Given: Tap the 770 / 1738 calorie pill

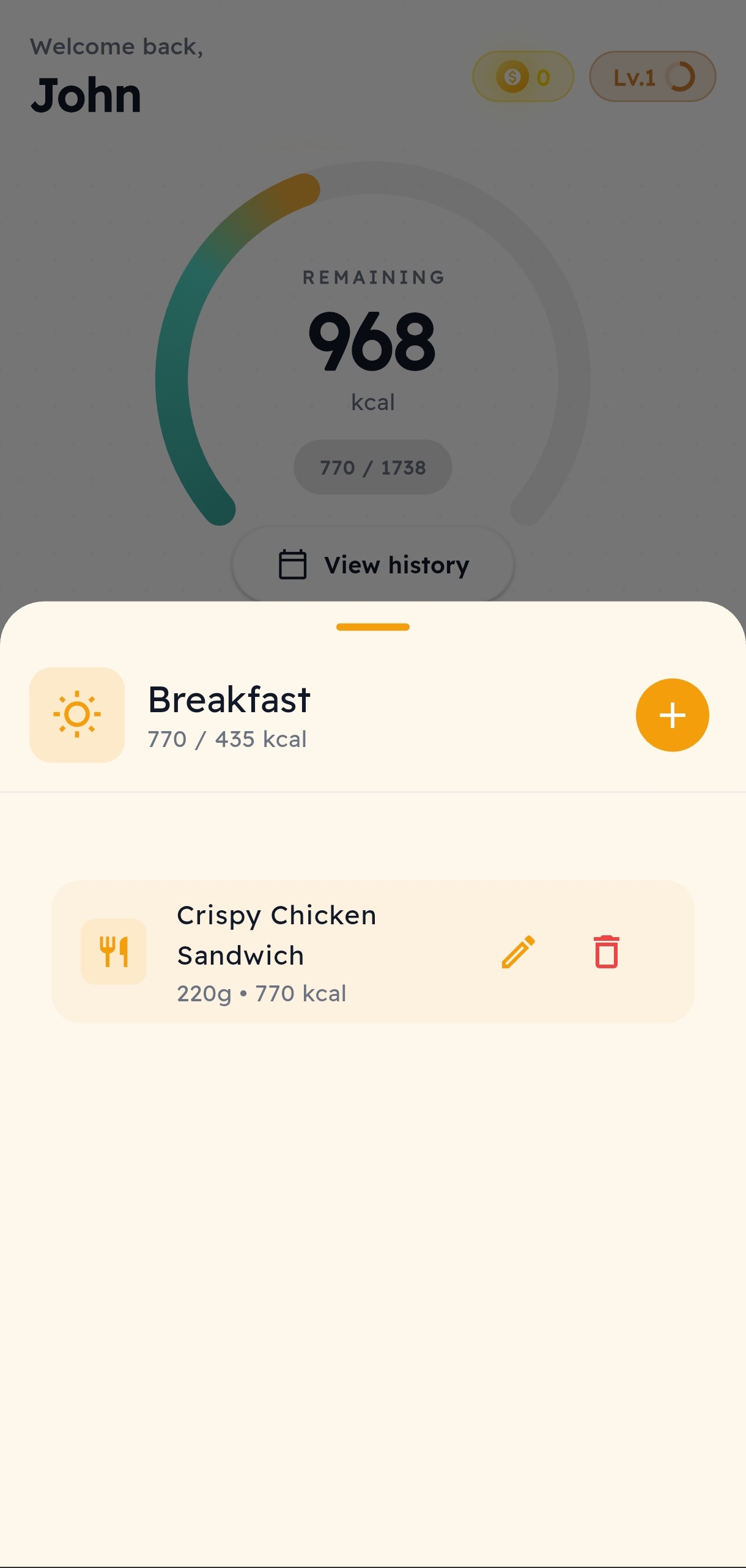Looking at the screenshot, I should click(x=372, y=466).
